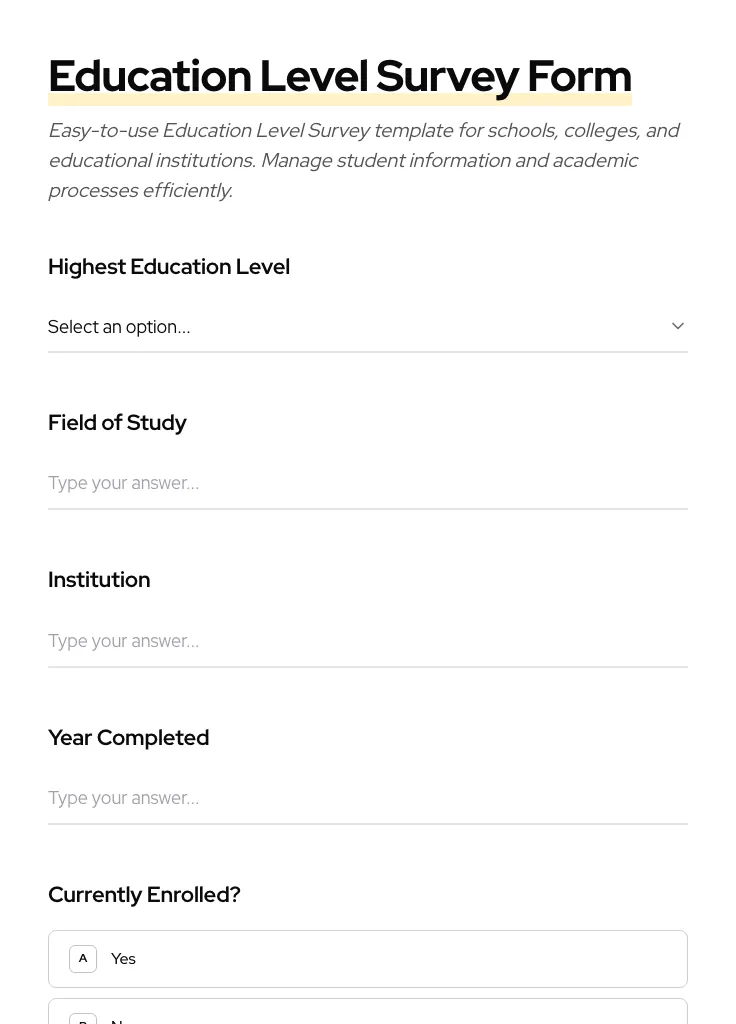This screenshot has width=736, height=1024.
Task: Select the Yes option for Currently Enrolled
Action: coord(368,958)
